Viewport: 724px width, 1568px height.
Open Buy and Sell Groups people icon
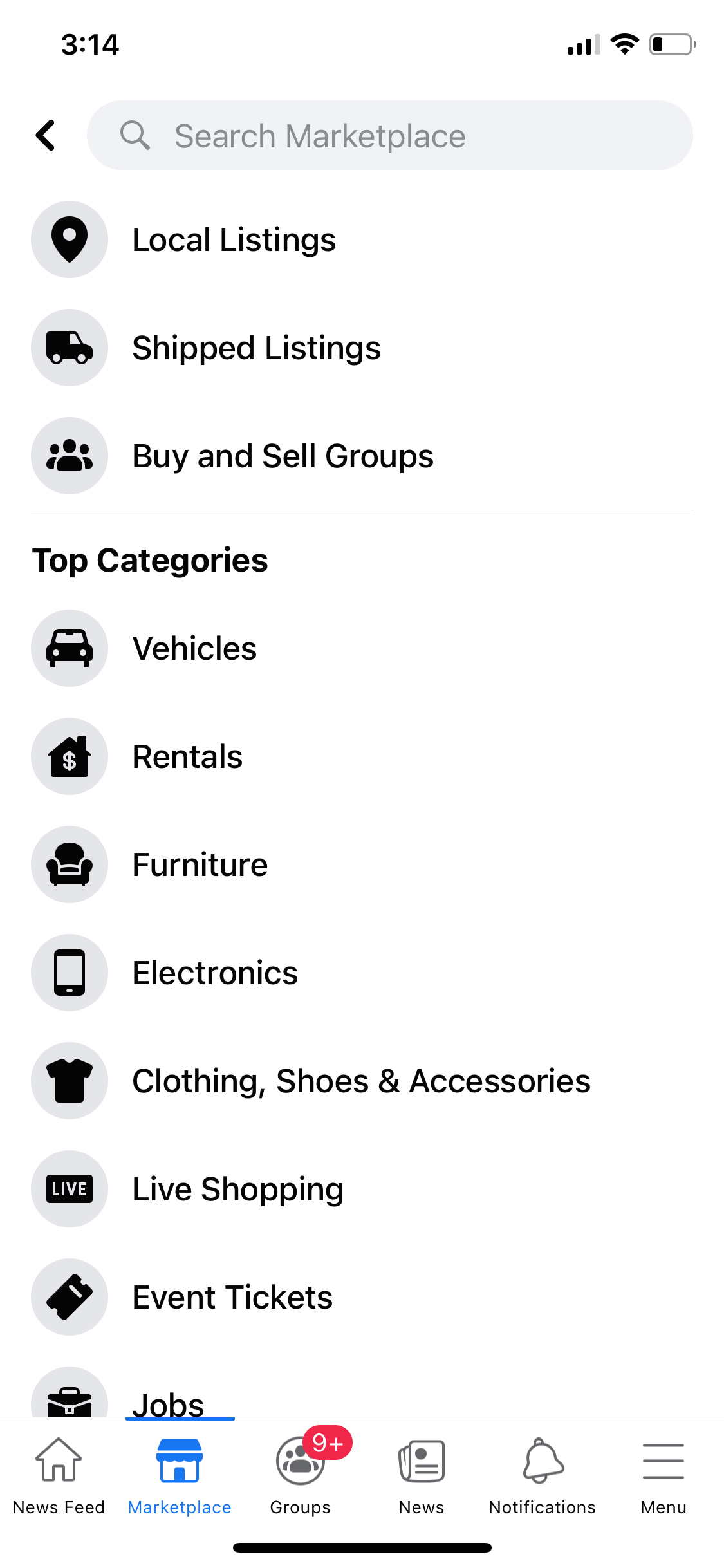70,455
